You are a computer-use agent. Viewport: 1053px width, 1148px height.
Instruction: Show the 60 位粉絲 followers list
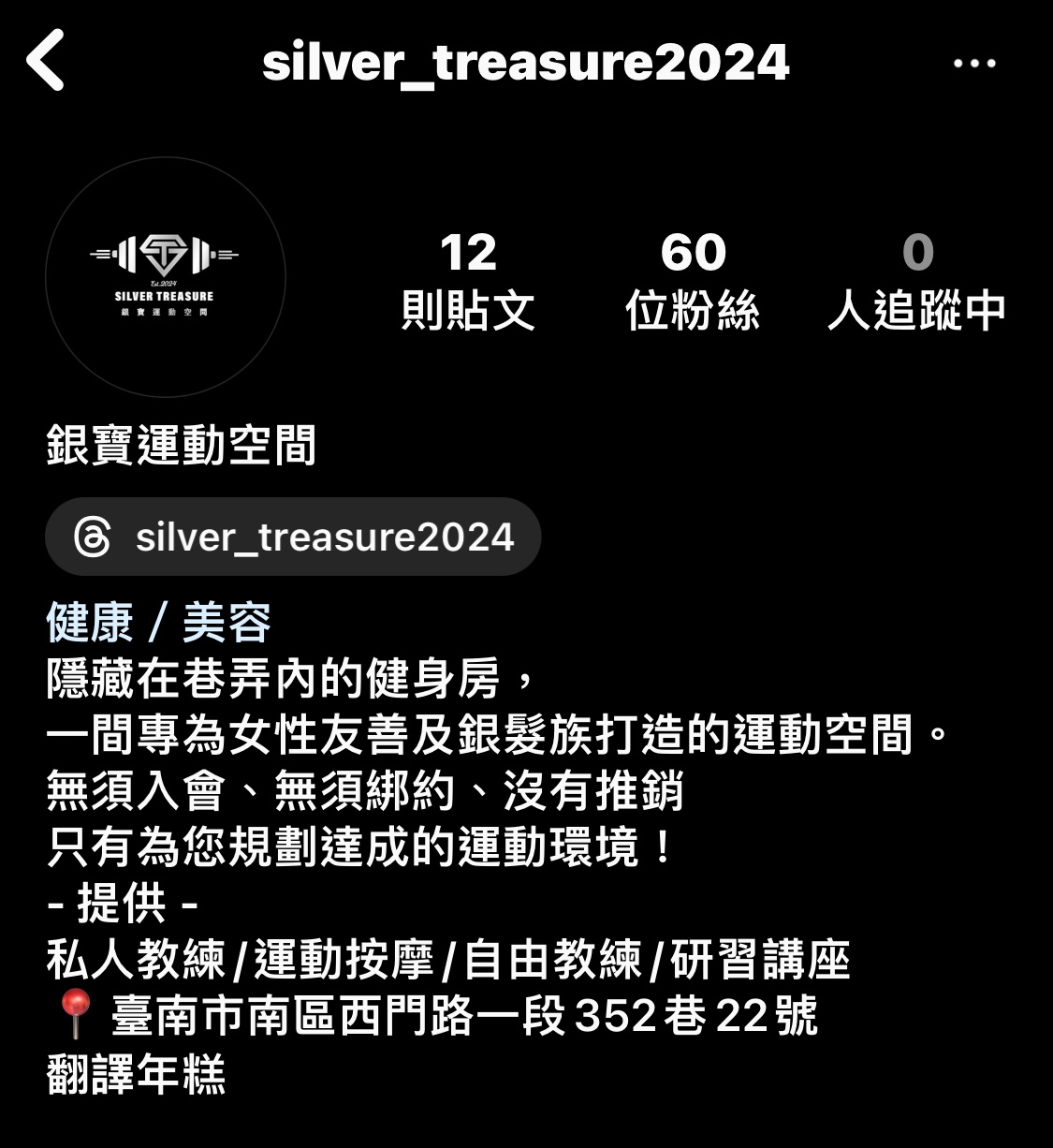click(x=693, y=281)
